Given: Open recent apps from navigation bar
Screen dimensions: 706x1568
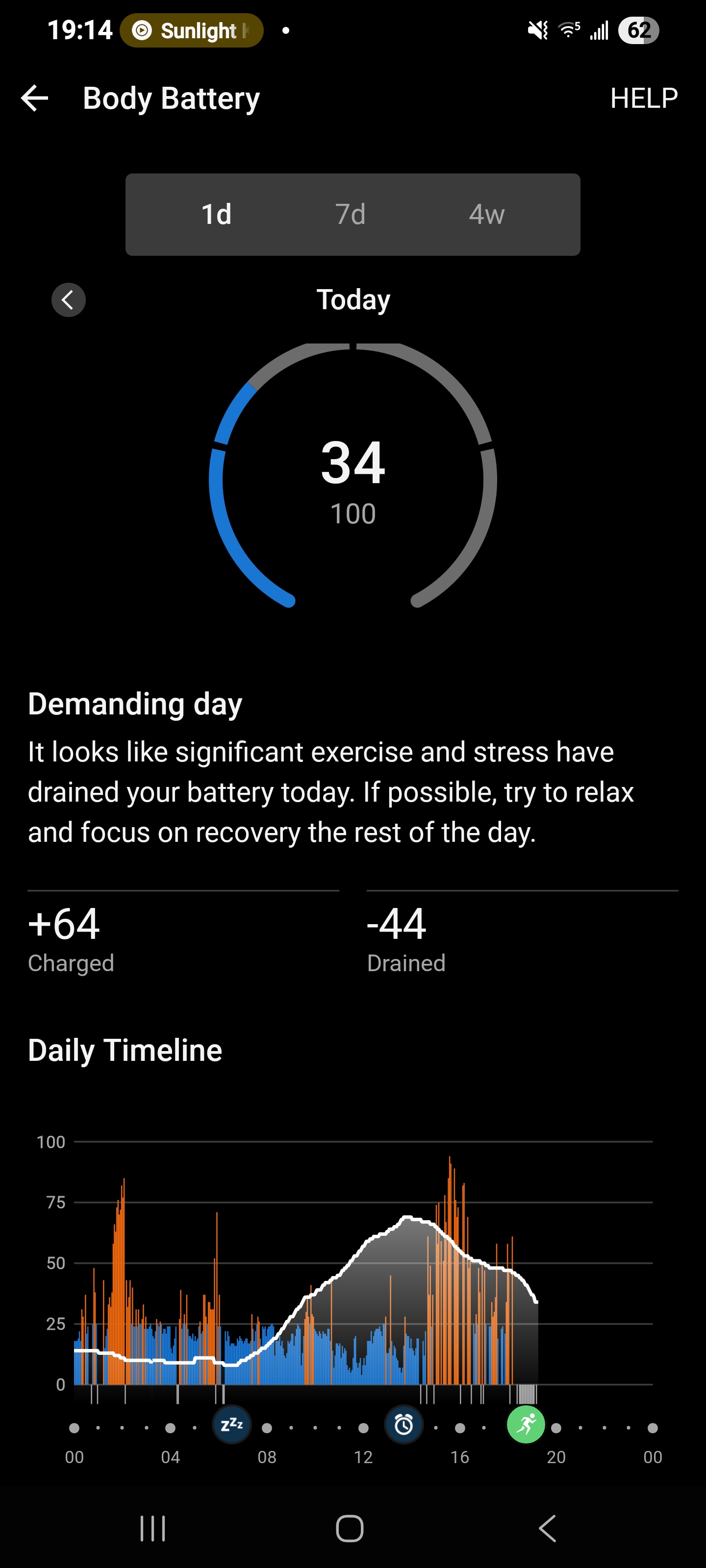Looking at the screenshot, I should click(x=152, y=1528).
